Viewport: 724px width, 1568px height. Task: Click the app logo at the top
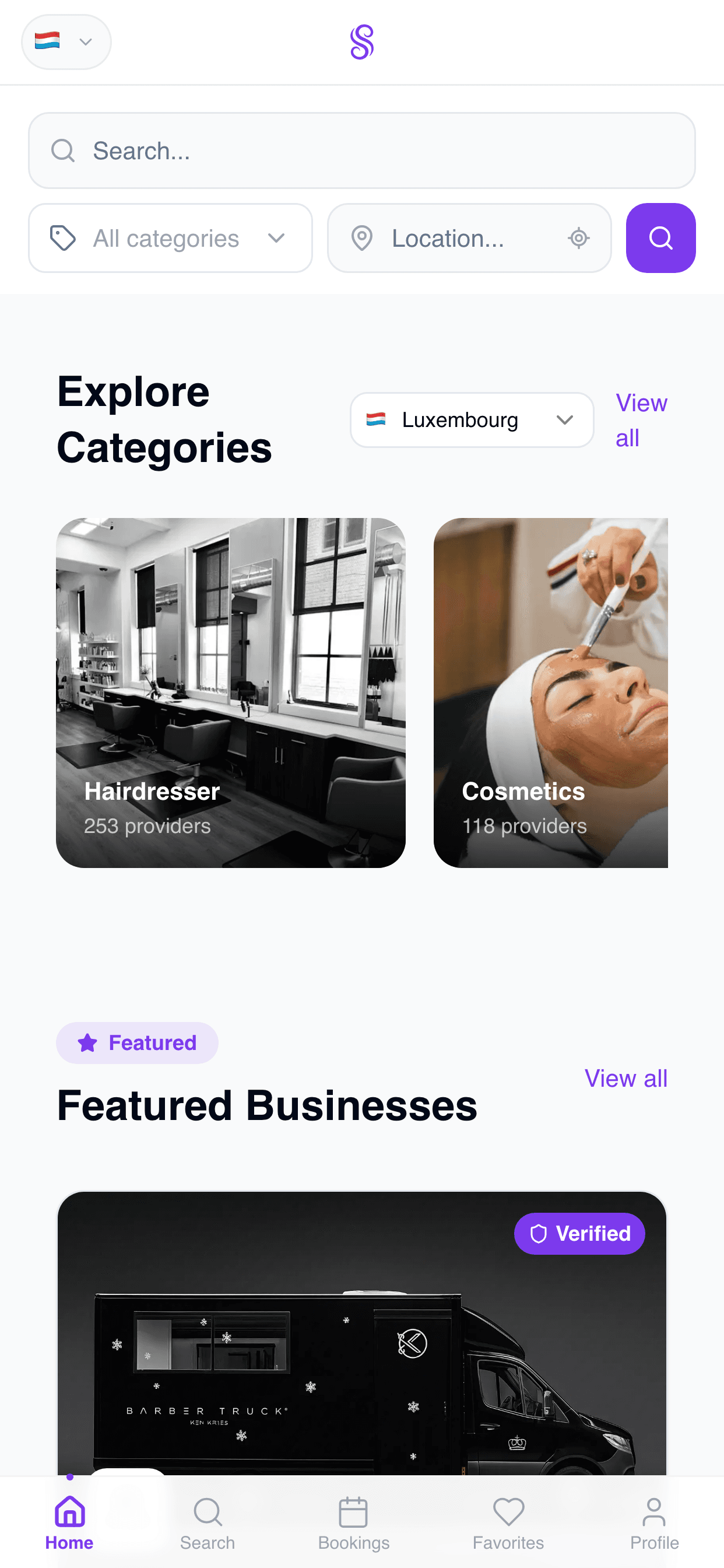(x=361, y=41)
